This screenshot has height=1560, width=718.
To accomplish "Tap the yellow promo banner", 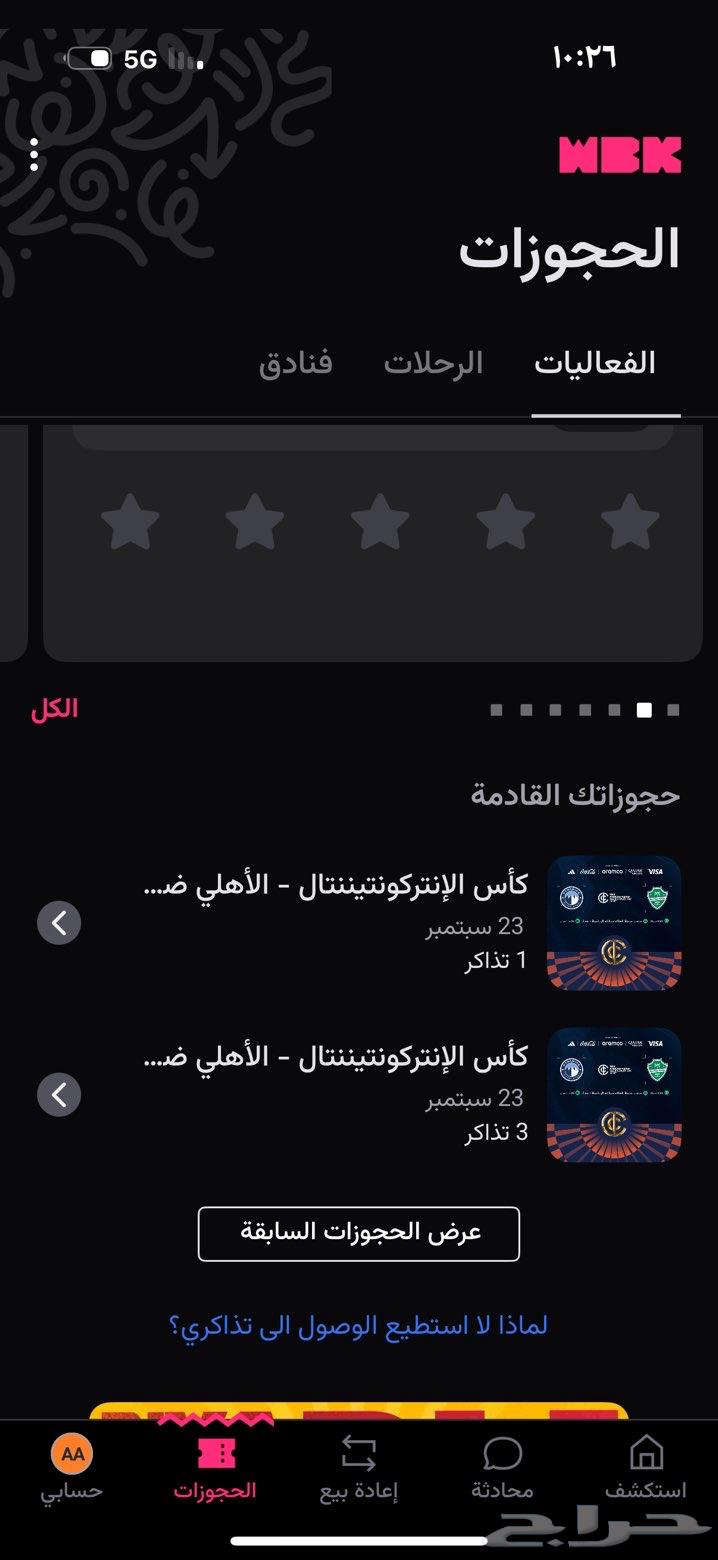I will pos(359,1411).
